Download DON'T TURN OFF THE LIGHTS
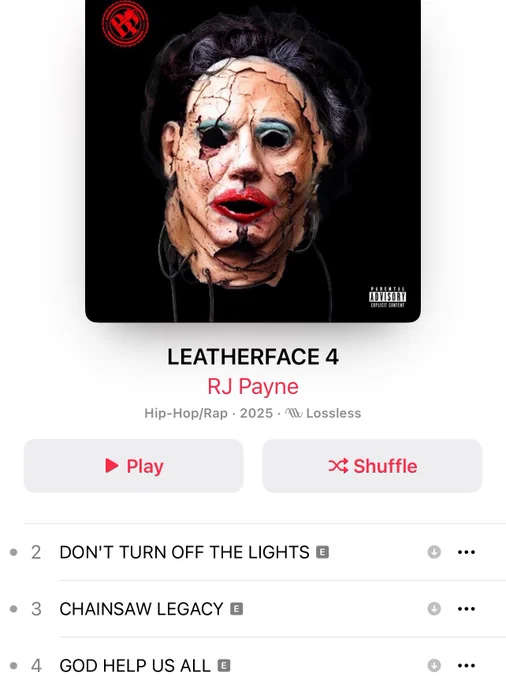 pyautogui.click(x=434, y=552)
